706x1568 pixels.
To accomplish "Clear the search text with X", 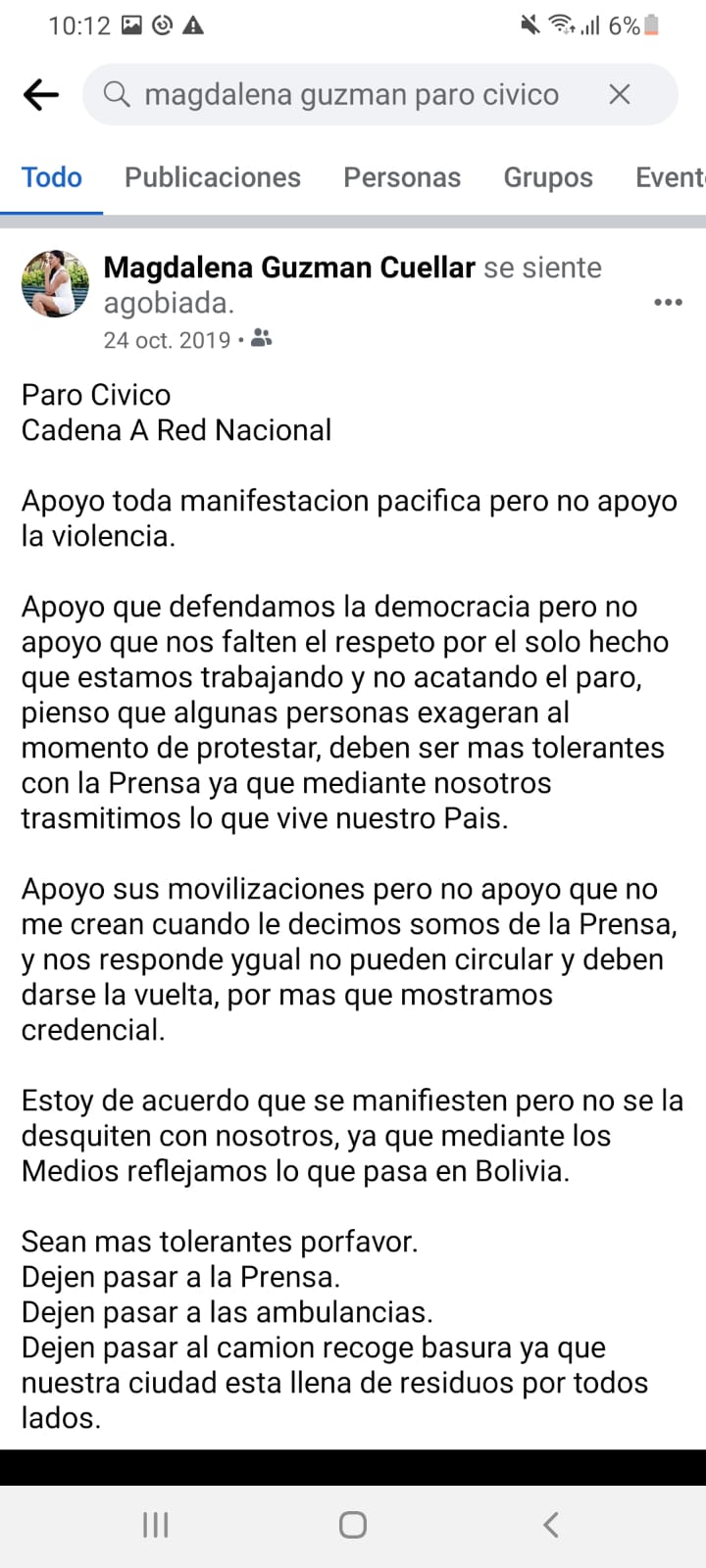I will click(x=619, y=95).
